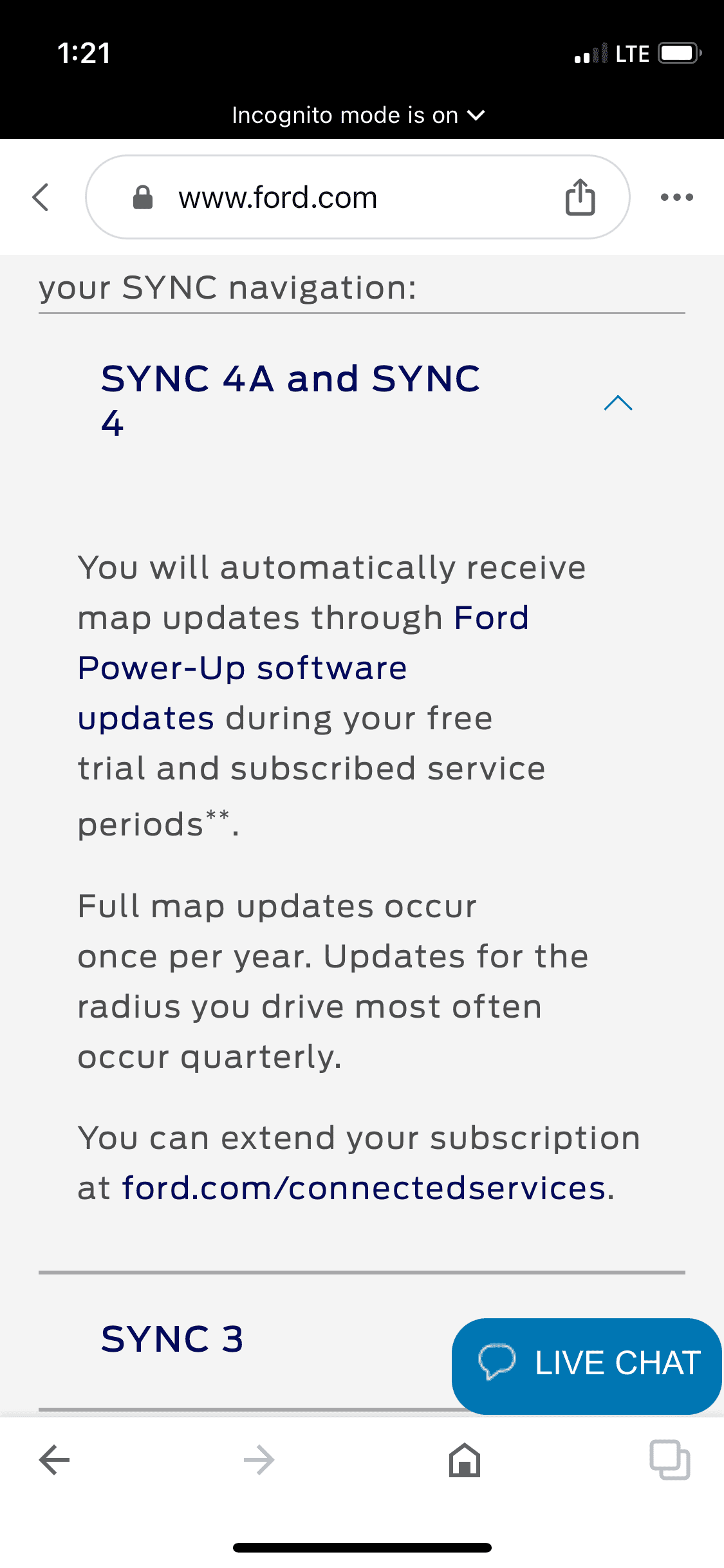Start a Live Chat session

(x=587, y=1363)
